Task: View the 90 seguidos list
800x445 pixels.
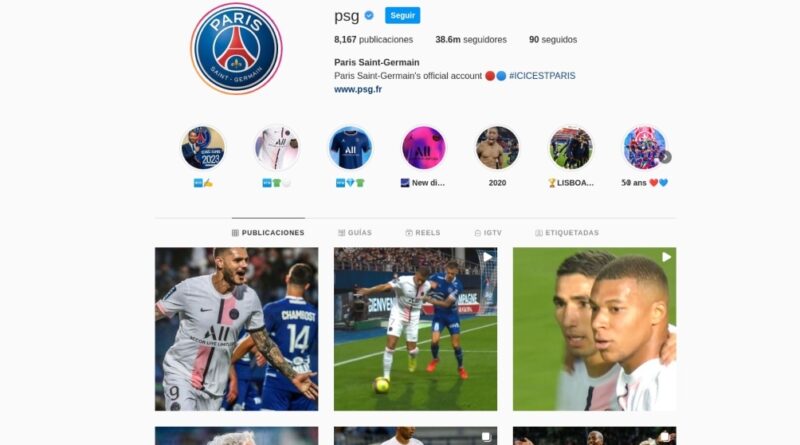Action: 552,40
